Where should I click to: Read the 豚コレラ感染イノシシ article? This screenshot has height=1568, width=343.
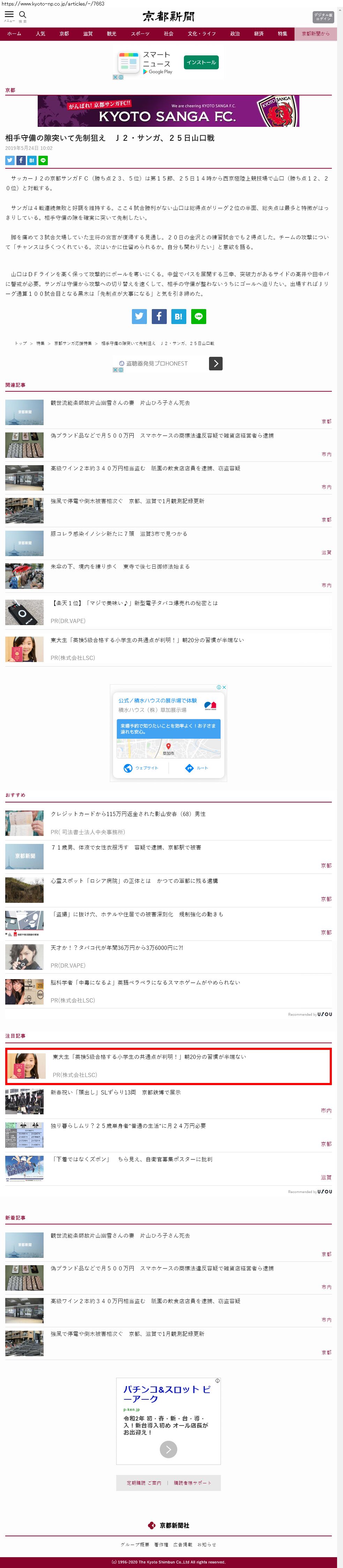point(119,534)
